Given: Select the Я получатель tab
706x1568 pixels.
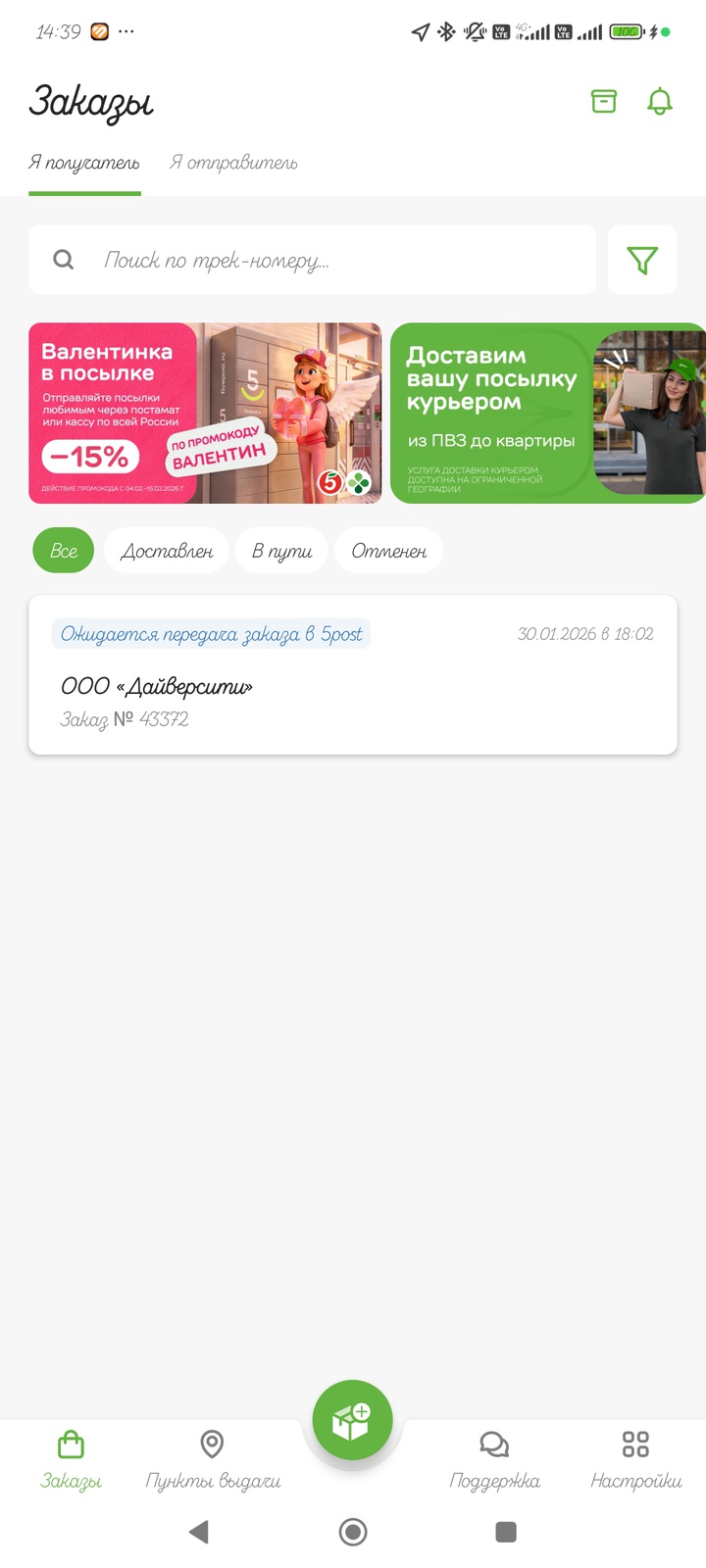Looking at the screenshot, I should coord(84,163).
